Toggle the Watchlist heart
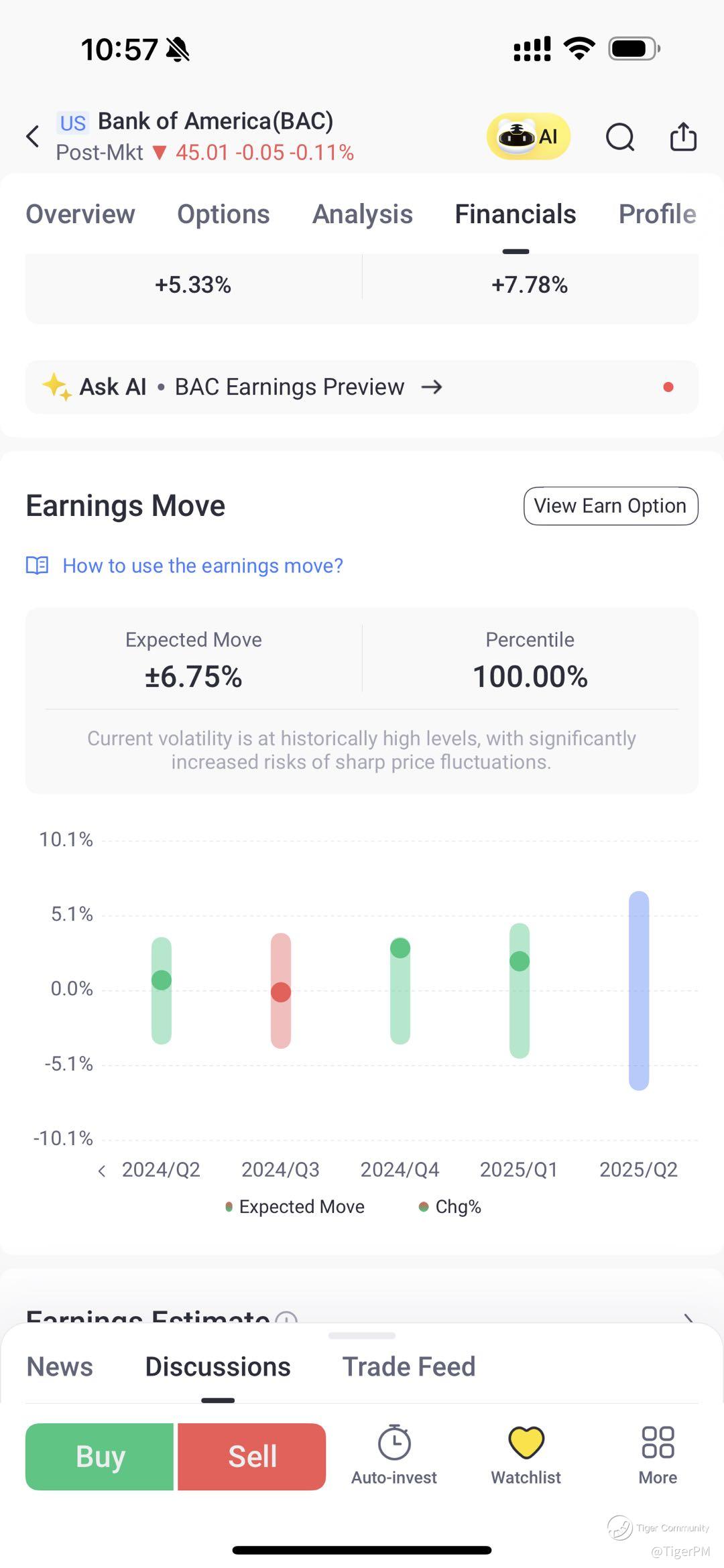This screenshot has width=724, height=1568. 526,1455
